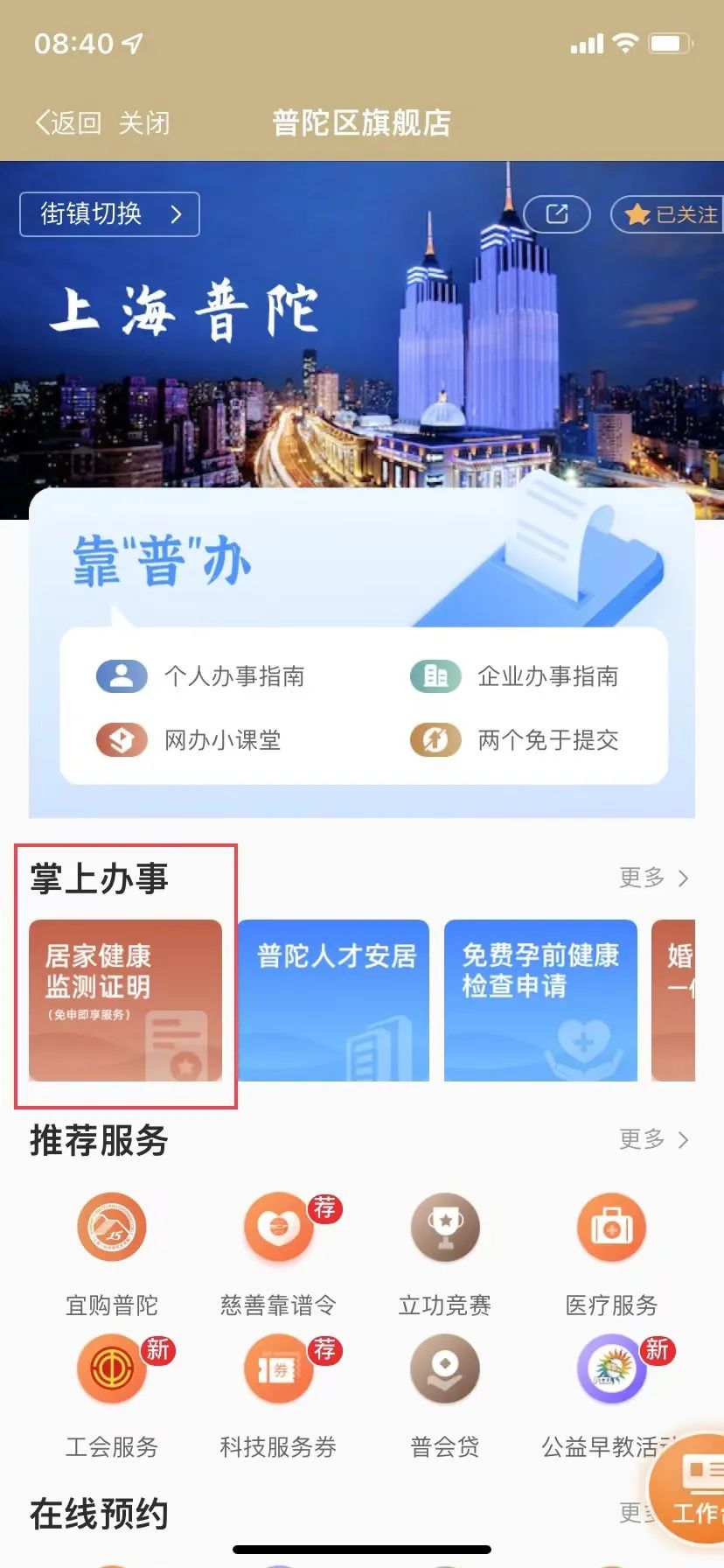Viewport: 724px width, 1568px height.
Task: Select the 立功竞赛 trophy icon
Action: pos(444,1228)
